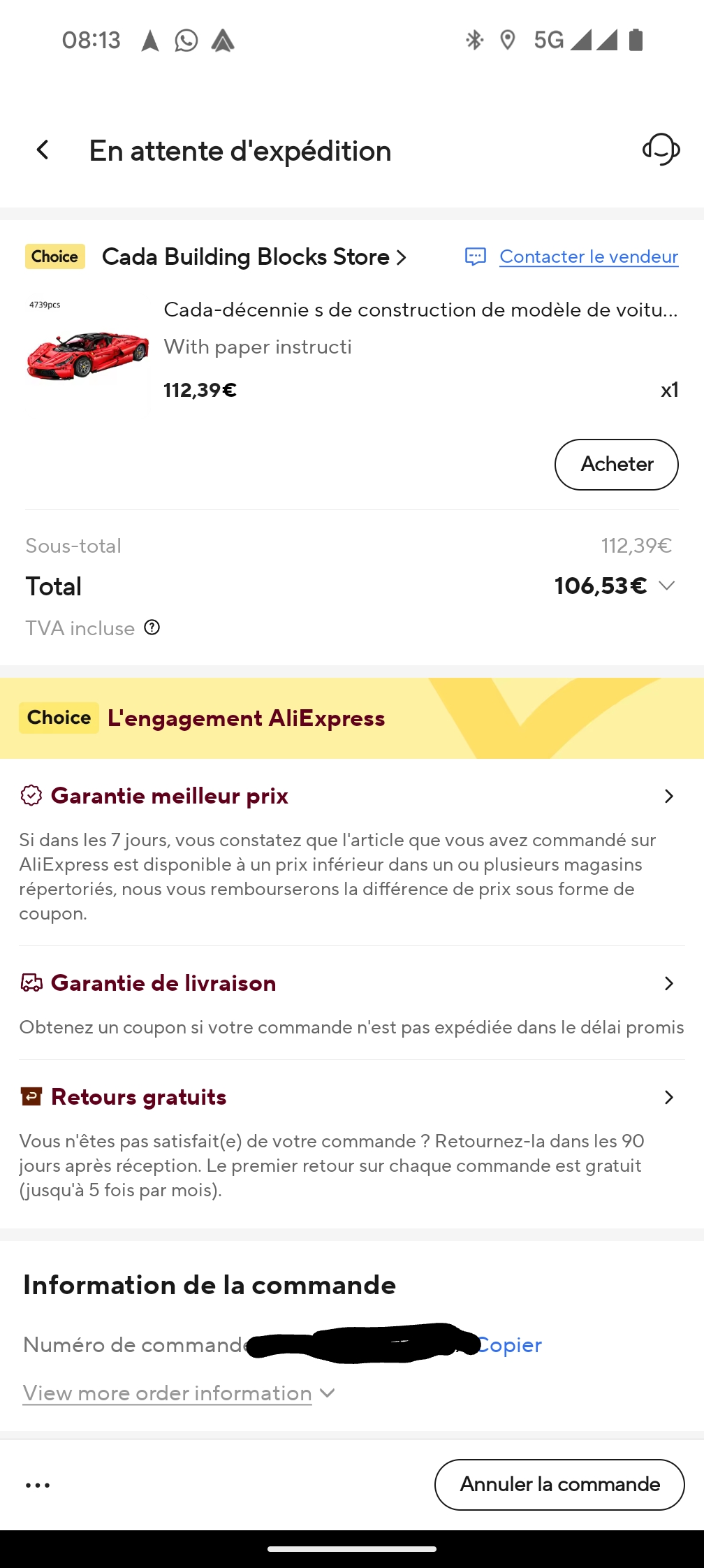Show TVA incluse help info
This screenshot has width=704, height=1568.
[152, 627]
